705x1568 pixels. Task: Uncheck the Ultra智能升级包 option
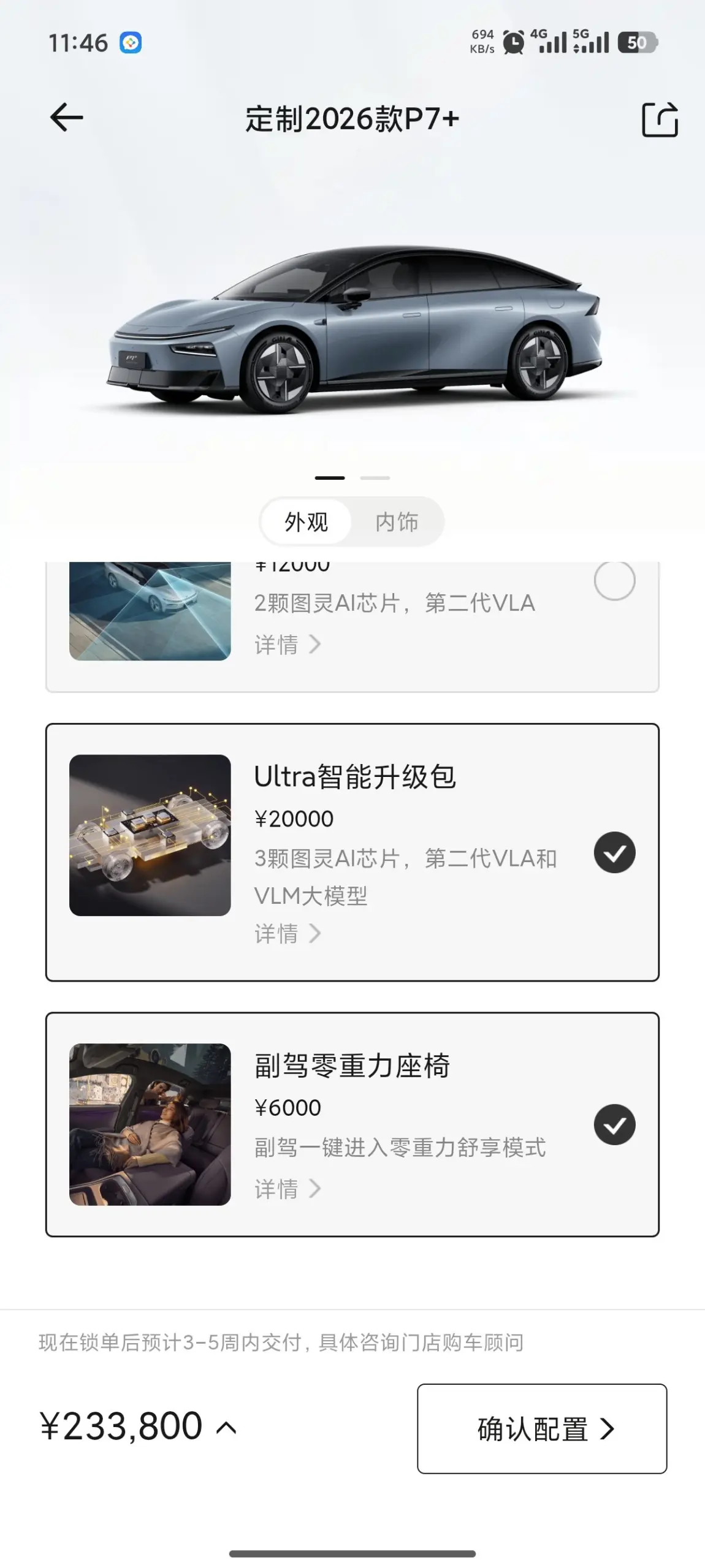(x=614, y=852)
